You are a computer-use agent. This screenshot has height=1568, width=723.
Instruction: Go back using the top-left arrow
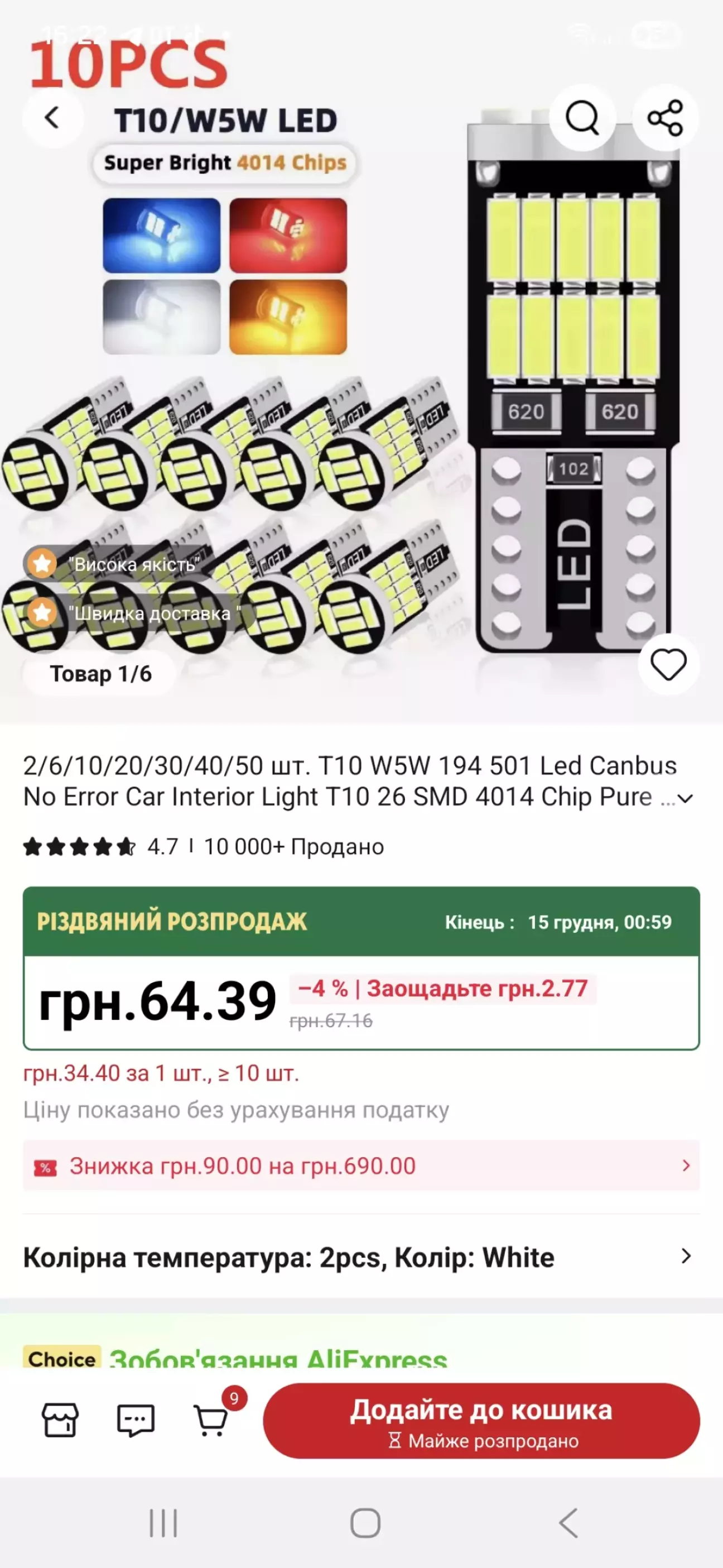(53, 117)
